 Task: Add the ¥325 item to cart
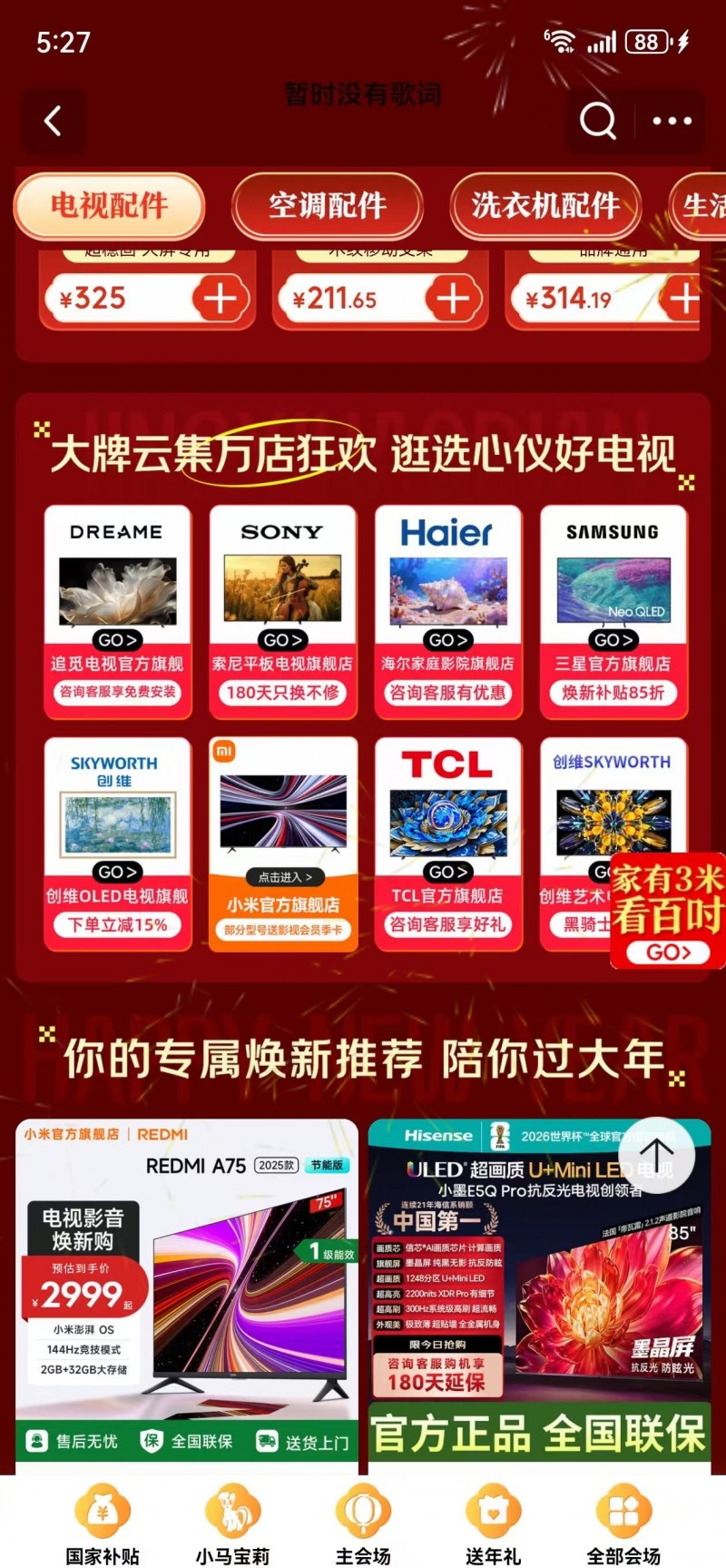click(x=220, y=298)
